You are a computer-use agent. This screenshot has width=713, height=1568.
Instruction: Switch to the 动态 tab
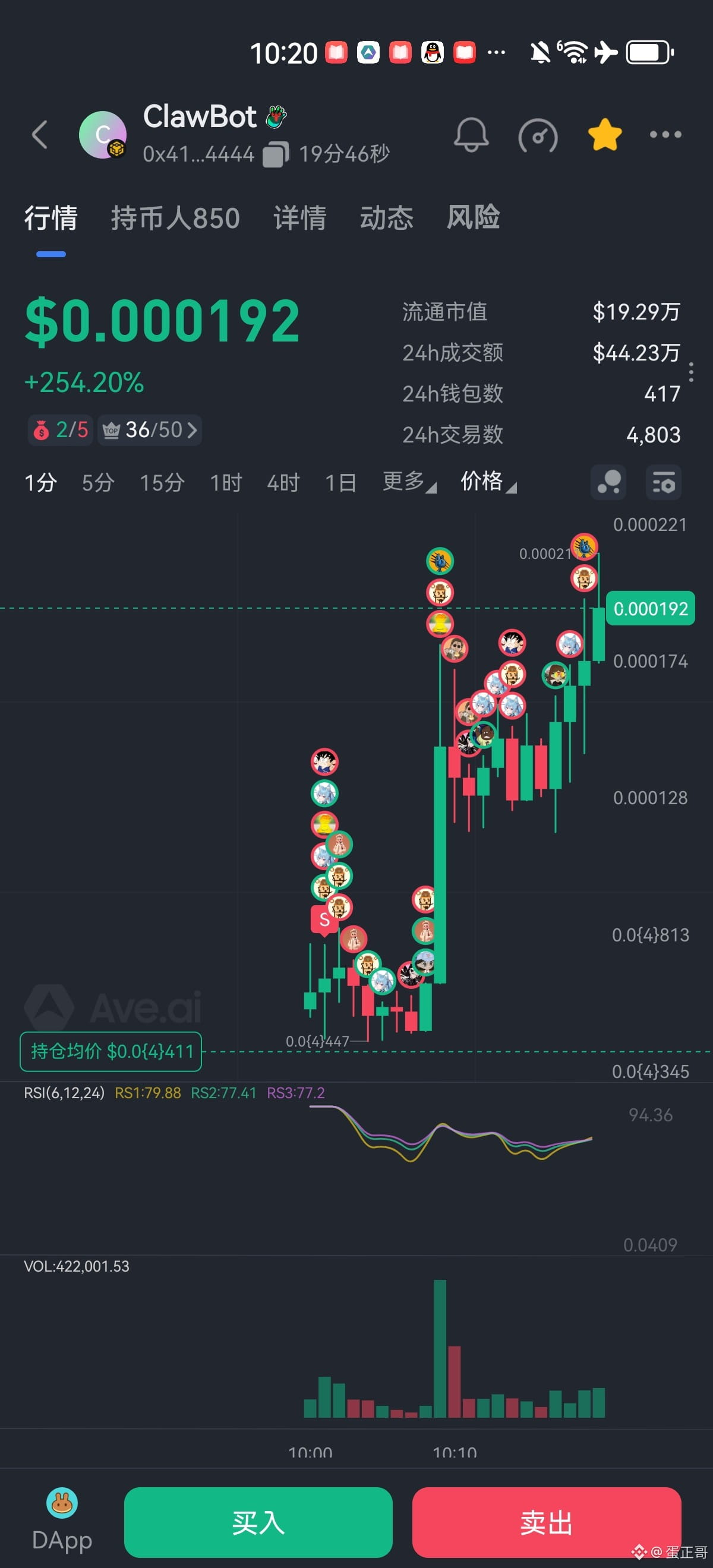coord(386,218)
